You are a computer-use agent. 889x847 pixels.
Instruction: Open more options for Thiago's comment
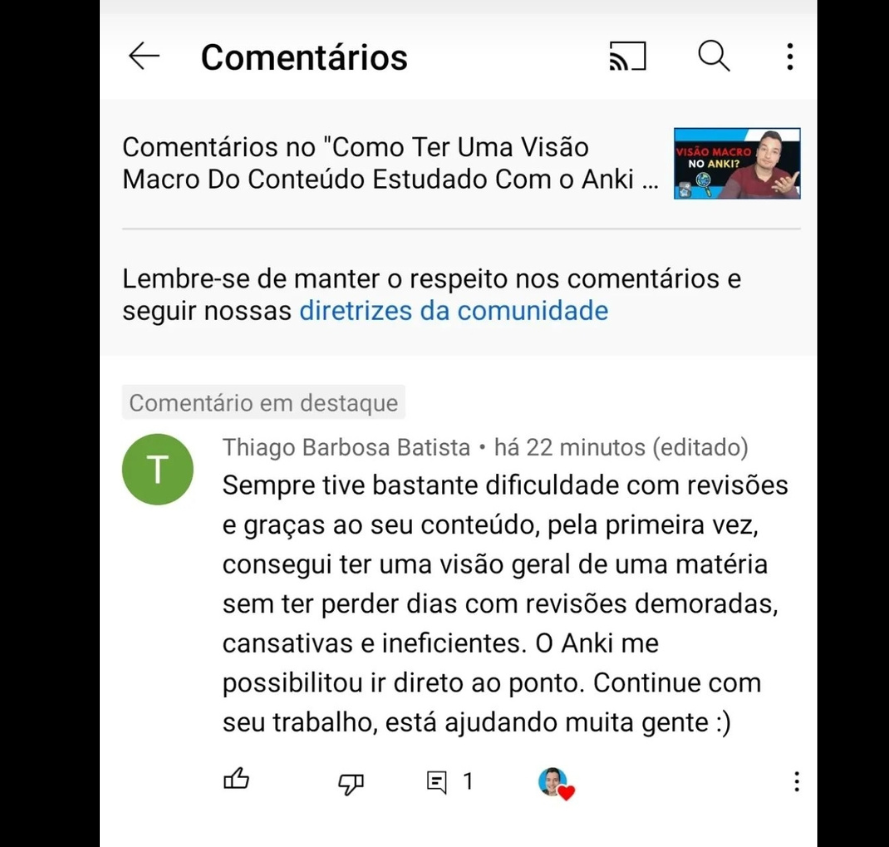(795, 782)
